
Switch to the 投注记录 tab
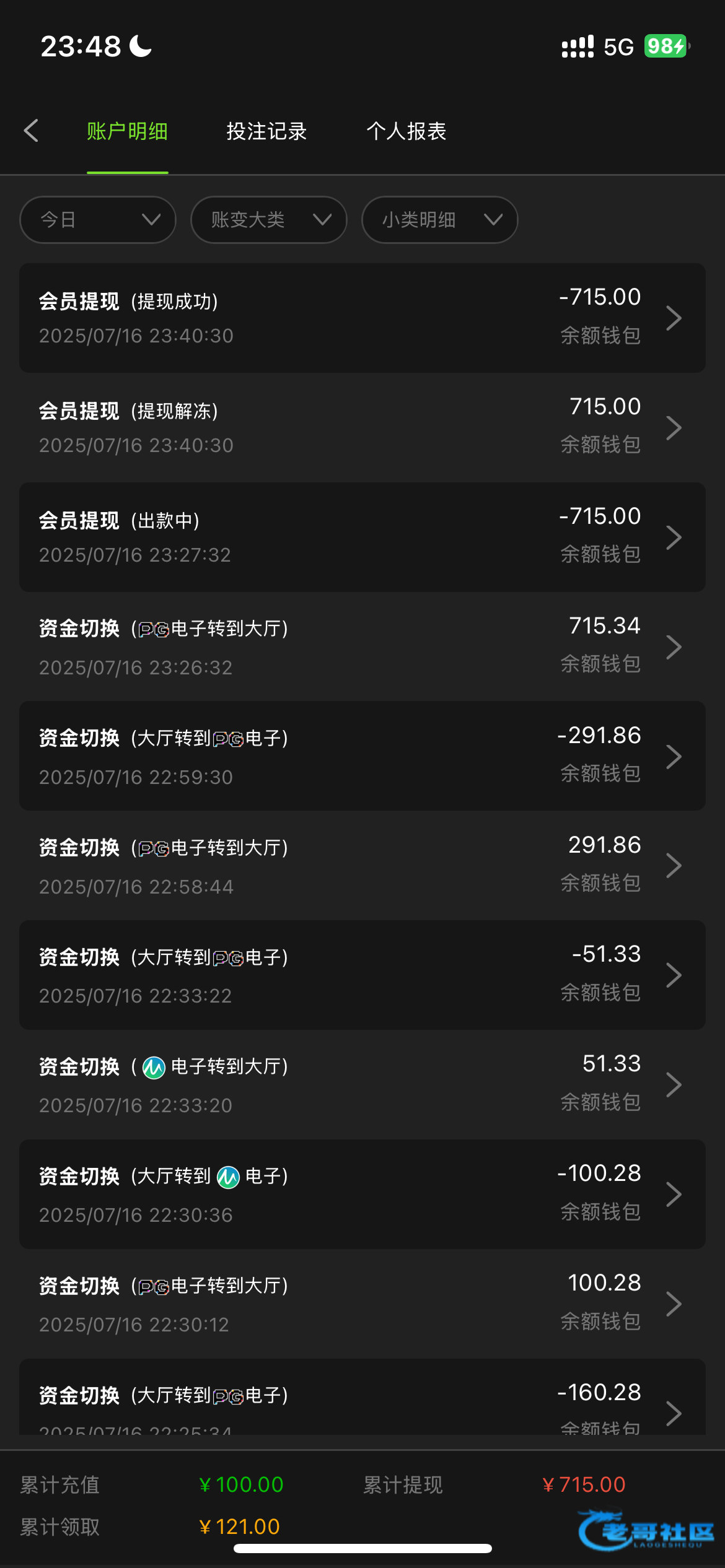click(266, 131)
